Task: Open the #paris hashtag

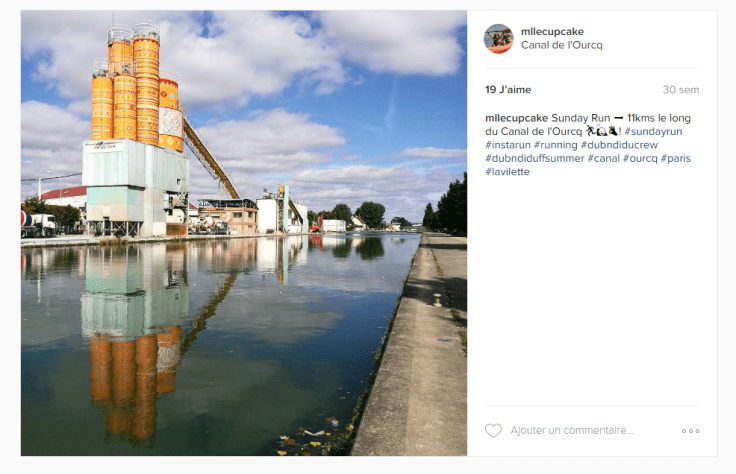Action: pyautogui.click(x=675, y=158)
